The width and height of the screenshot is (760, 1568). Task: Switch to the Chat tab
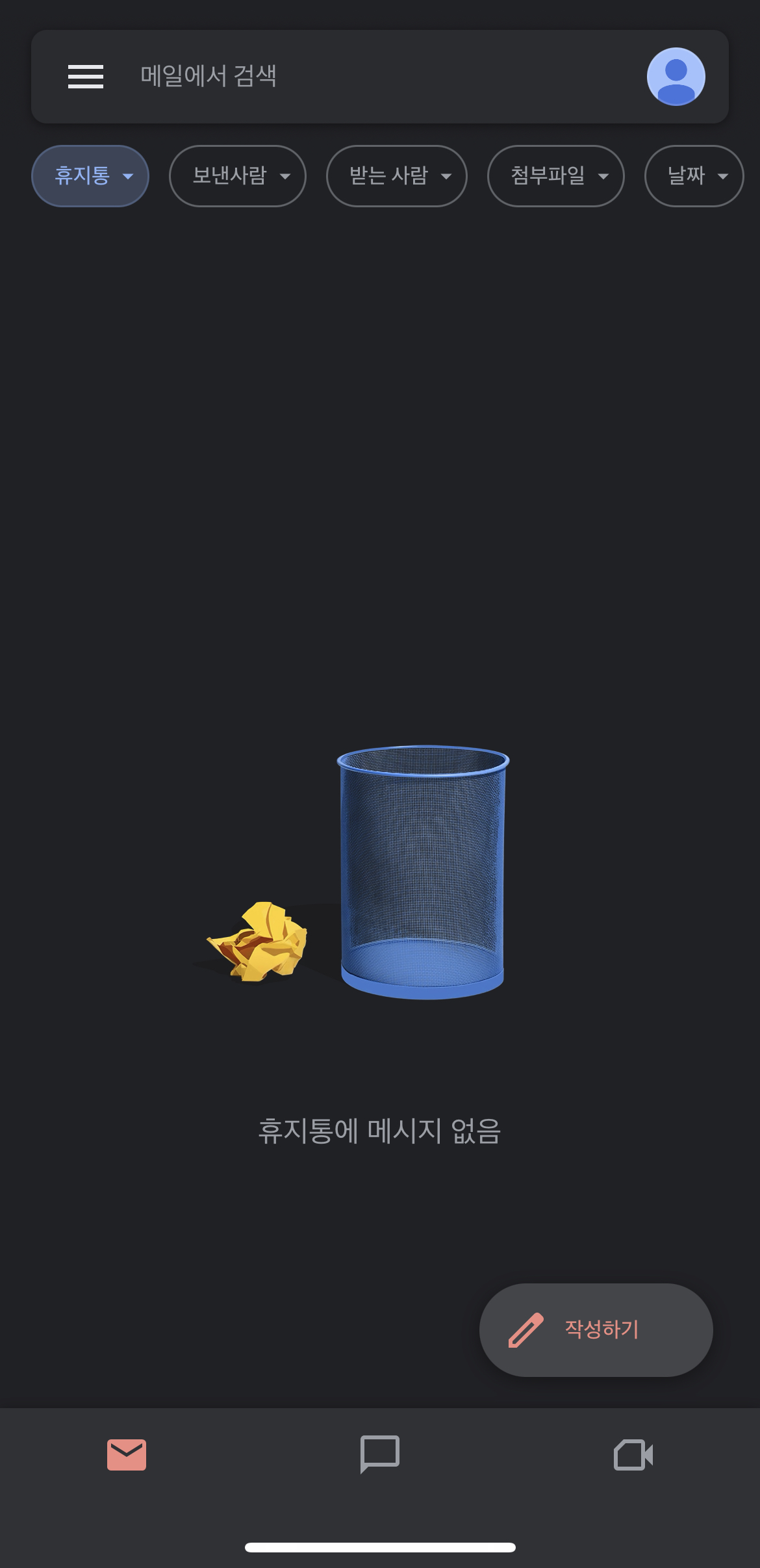(x=380, y=1454)
